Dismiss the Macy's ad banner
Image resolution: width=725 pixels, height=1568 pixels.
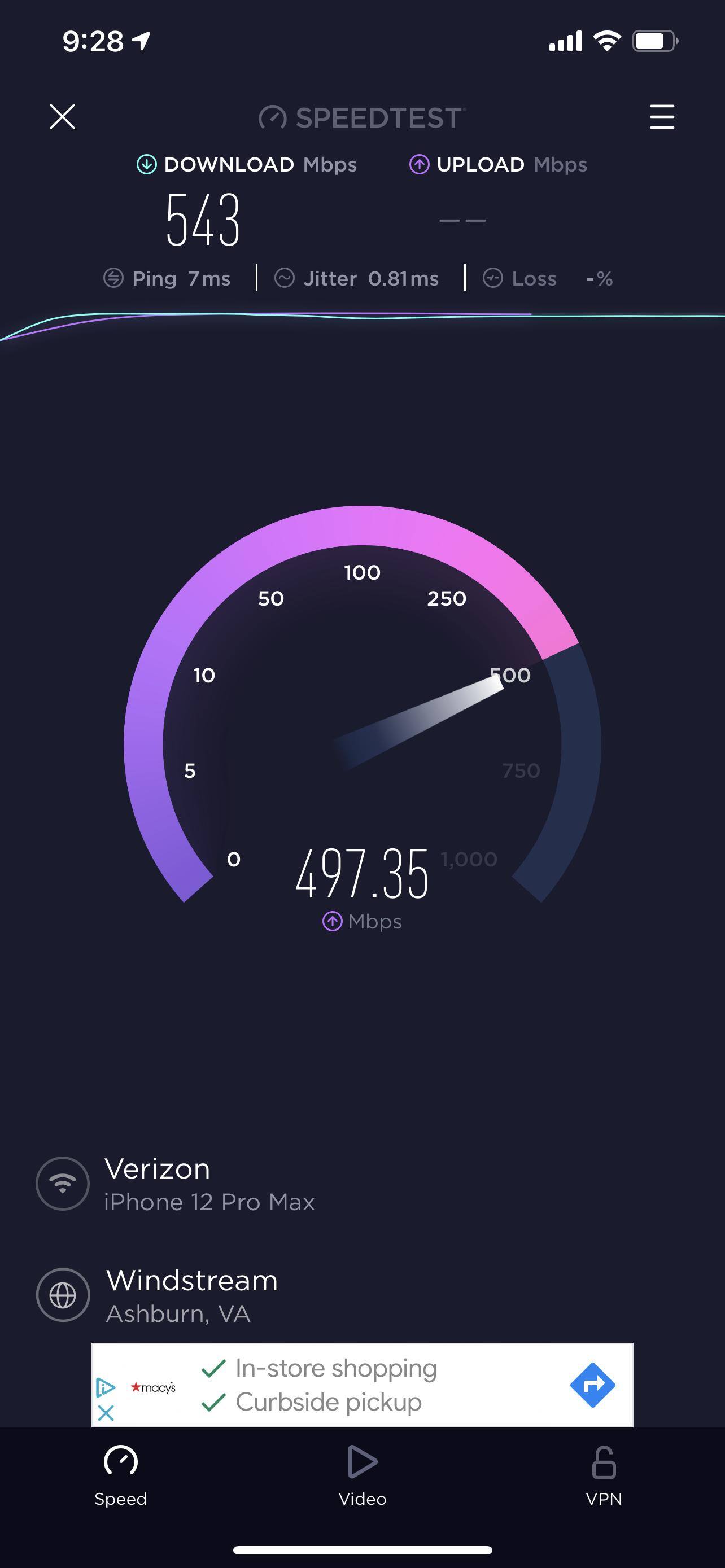point(106,1413)
